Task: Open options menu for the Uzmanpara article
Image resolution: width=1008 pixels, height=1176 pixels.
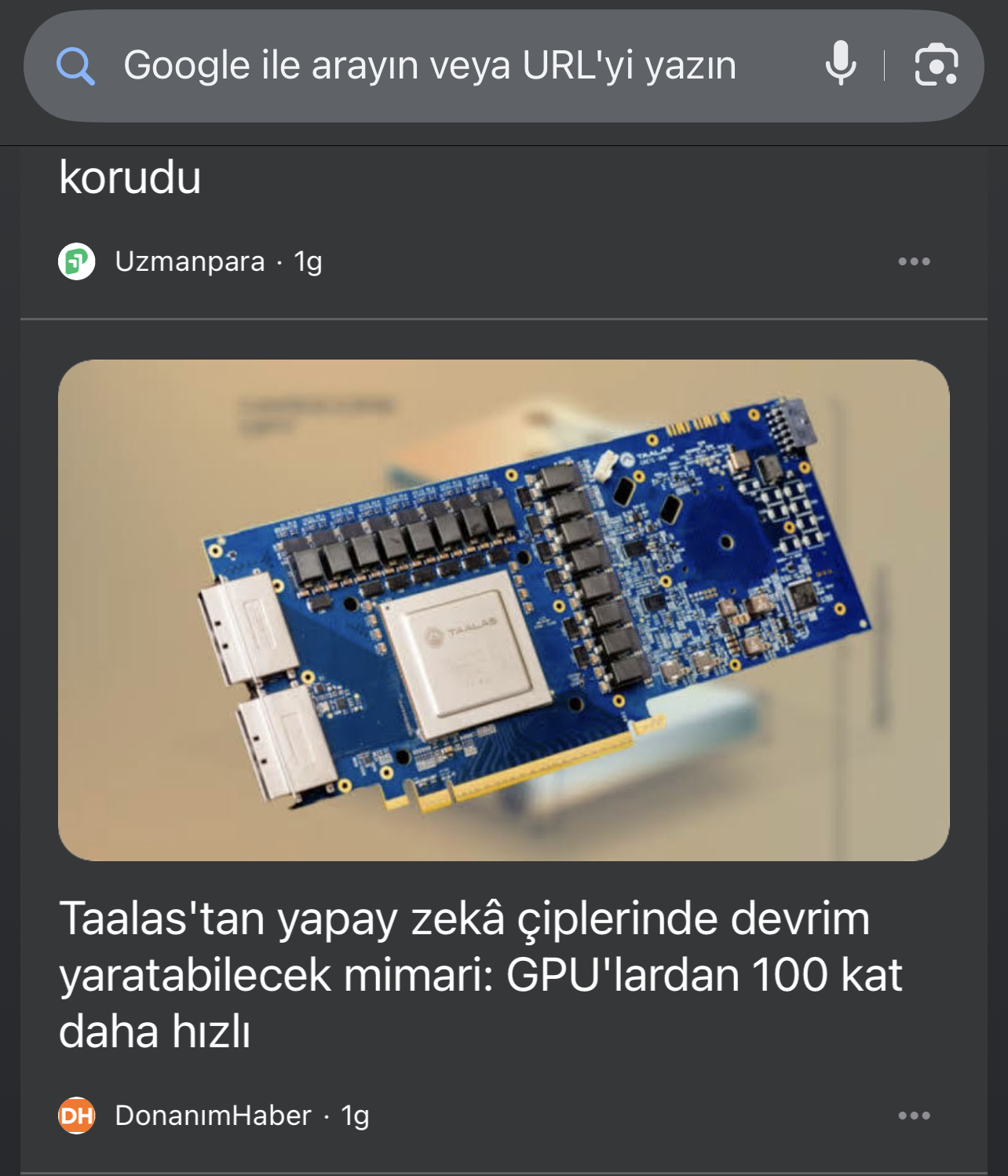Action: pyautogui.click(x=915, y=261)
